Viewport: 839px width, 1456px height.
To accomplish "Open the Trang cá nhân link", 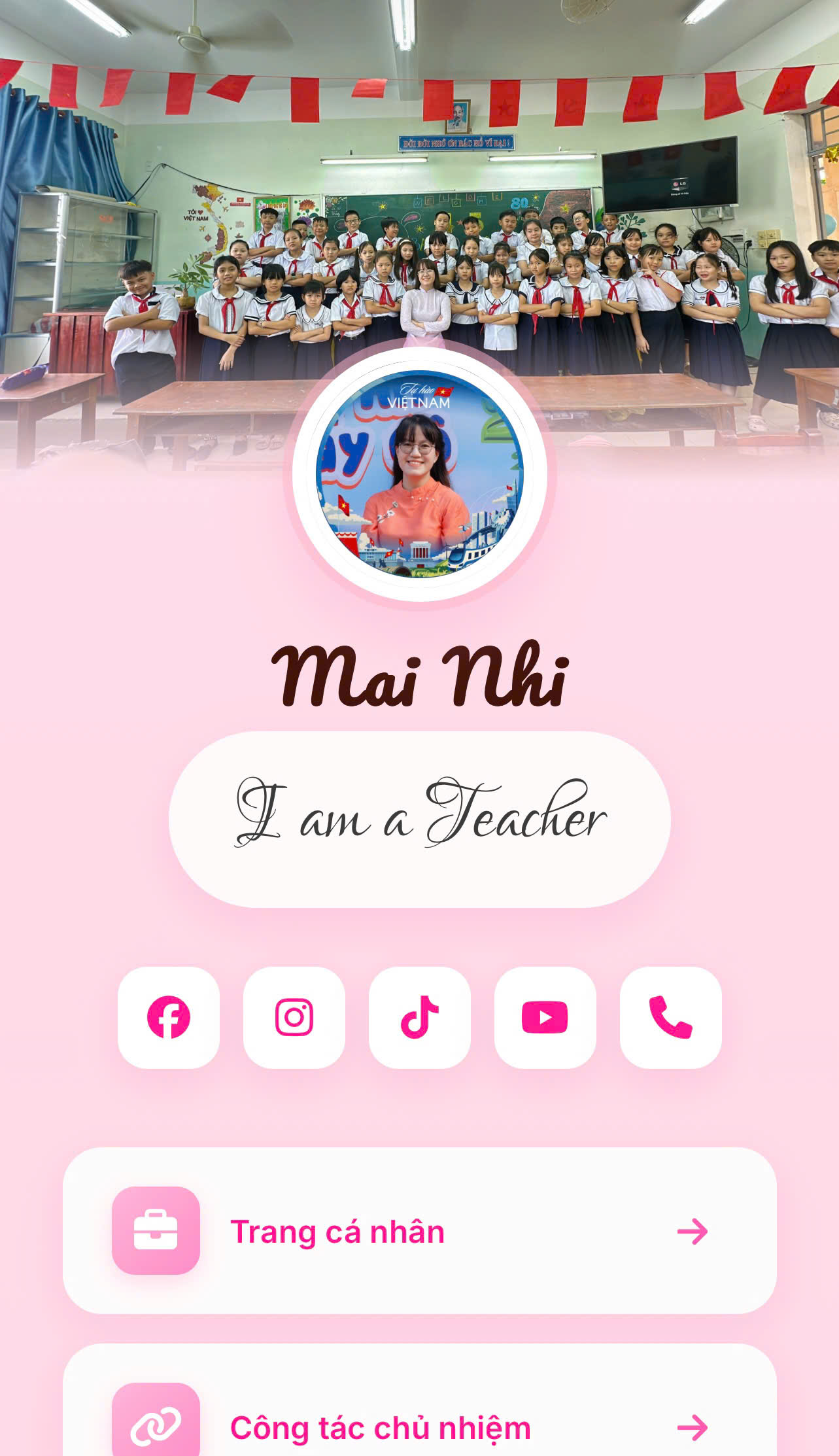I will [419, 1231].
